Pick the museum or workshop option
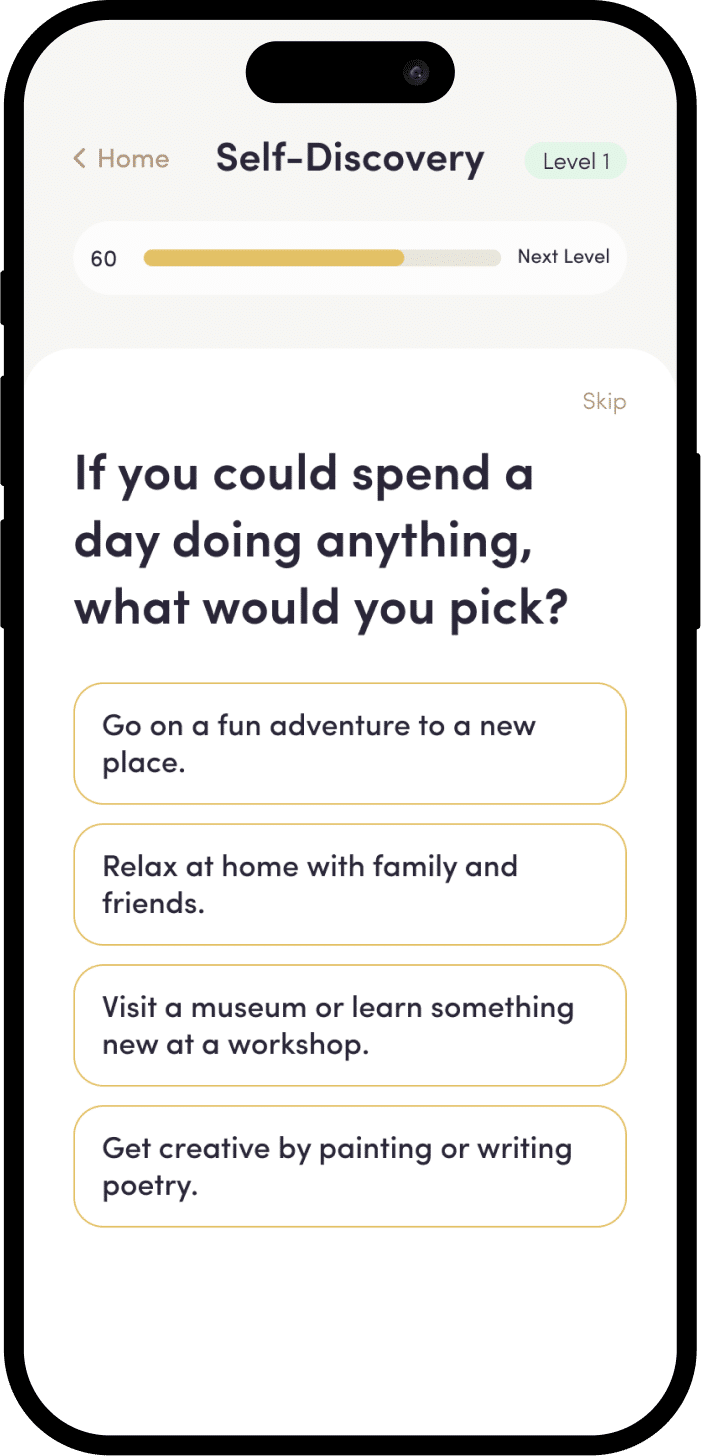The width and height of the screenshot is (702, 1456). [350, 1026]
